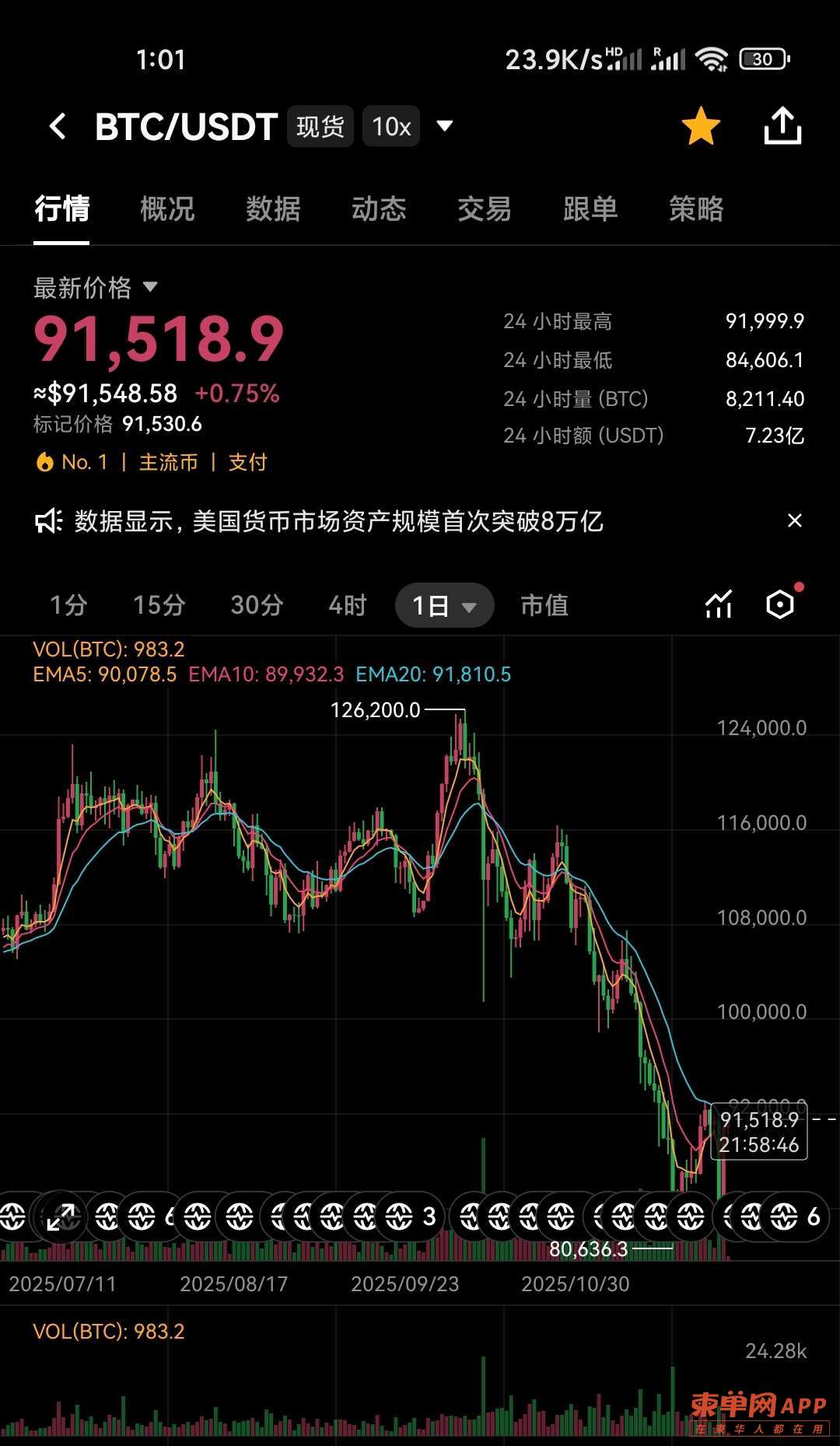Toggle the favorite star for BTC/USDT
Viewport: 840px width, 1446px height.
[x=701, y=126]
